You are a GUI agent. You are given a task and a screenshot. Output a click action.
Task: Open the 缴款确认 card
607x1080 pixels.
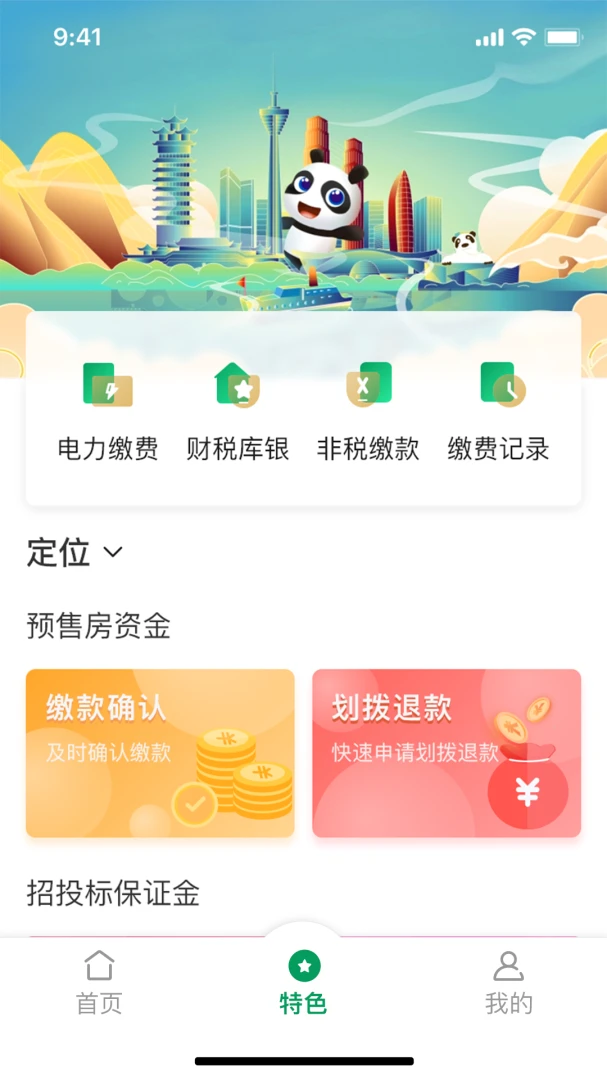tap(160, 752)
